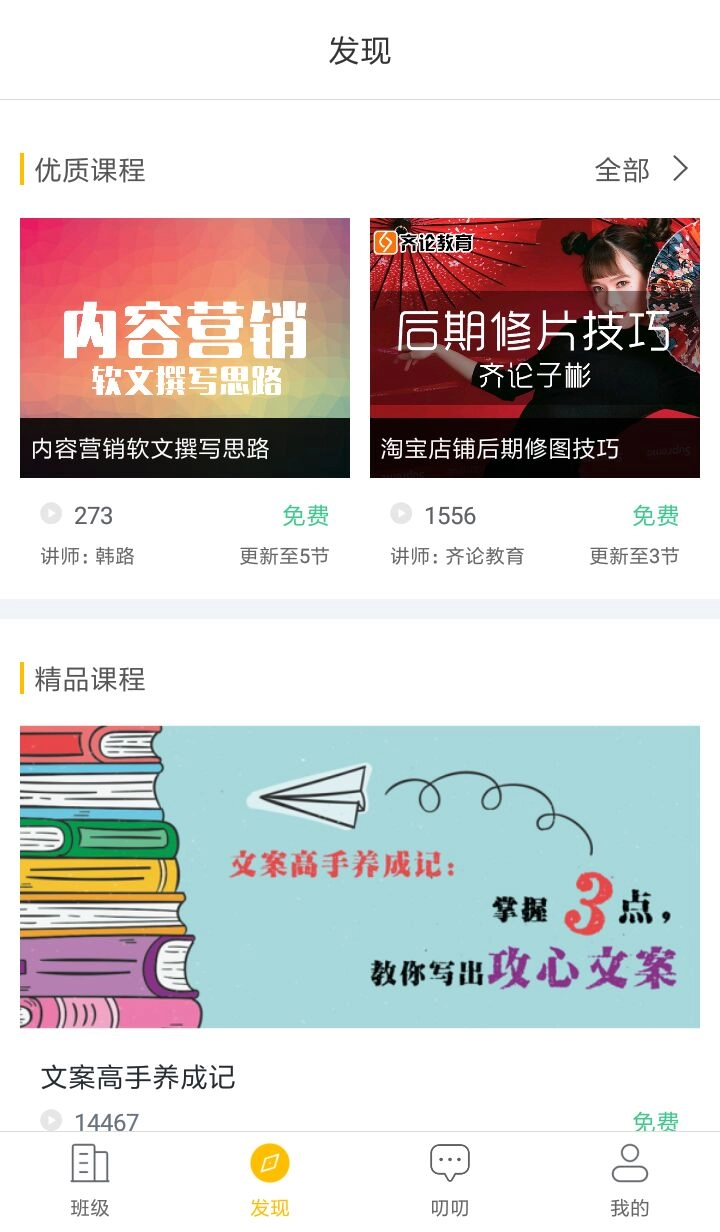
Task: Tap the yellow 发现 compass icon
Action: (x=268, y=1163)
